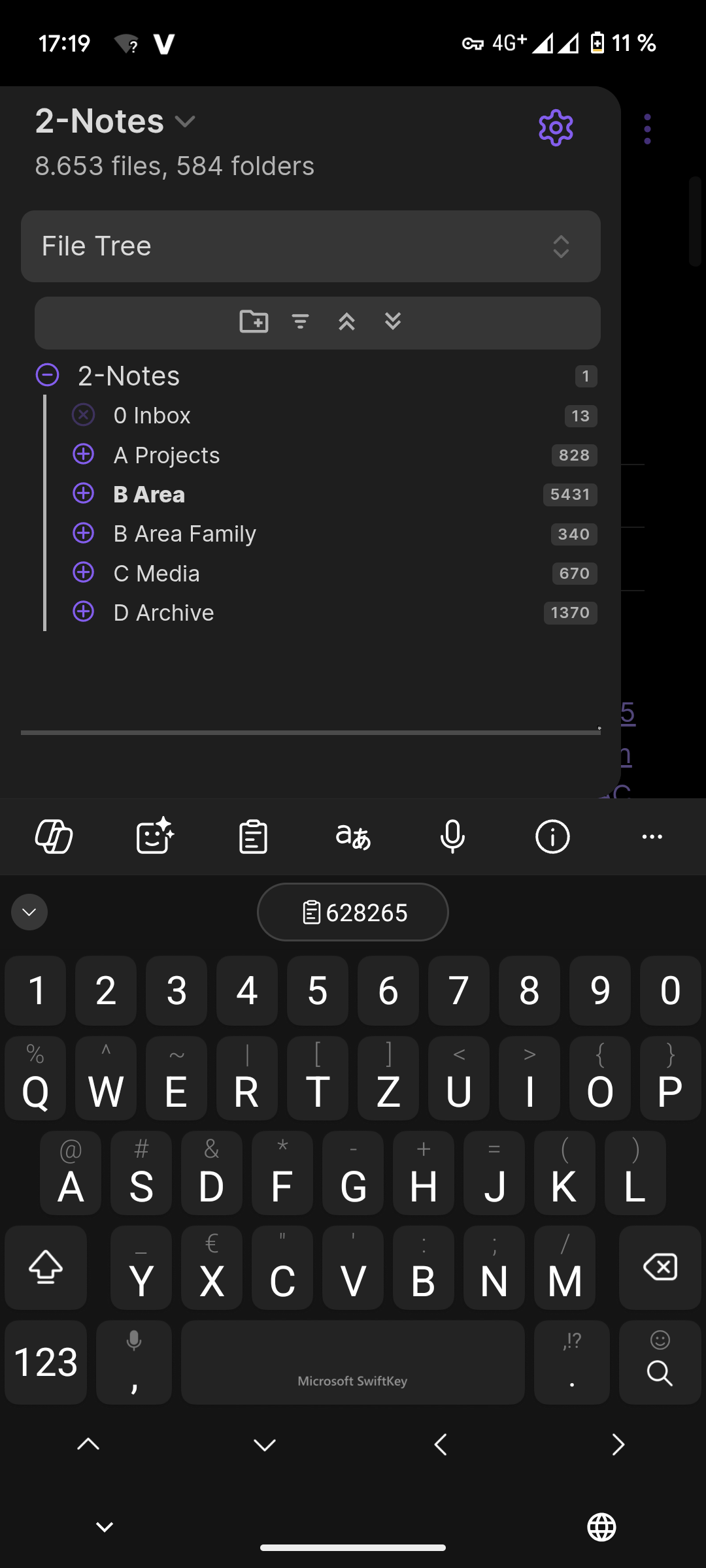Change the file sort order

300,321
